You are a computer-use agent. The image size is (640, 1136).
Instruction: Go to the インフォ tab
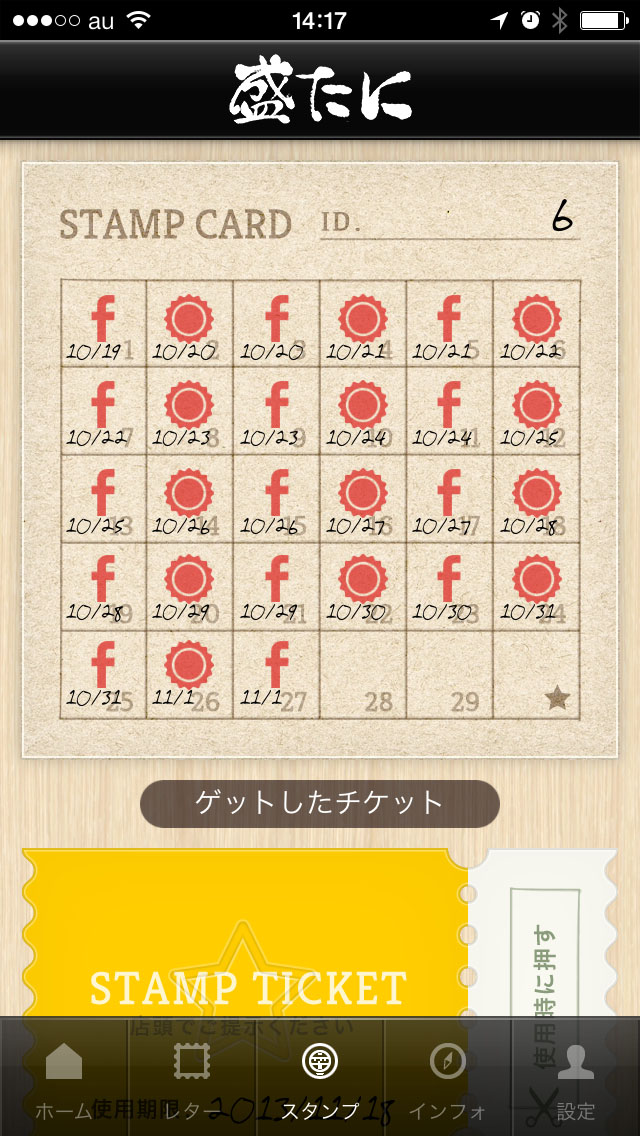447,1078
